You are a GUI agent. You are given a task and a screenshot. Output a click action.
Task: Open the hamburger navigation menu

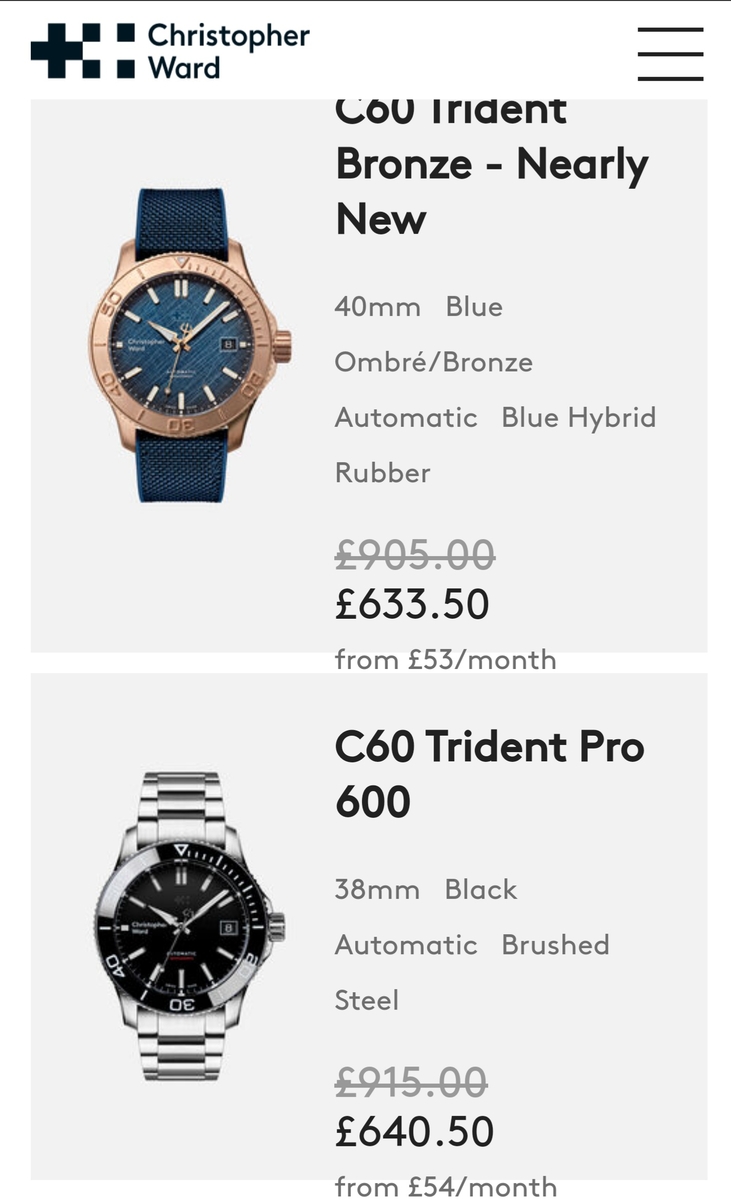pos(670,53)
